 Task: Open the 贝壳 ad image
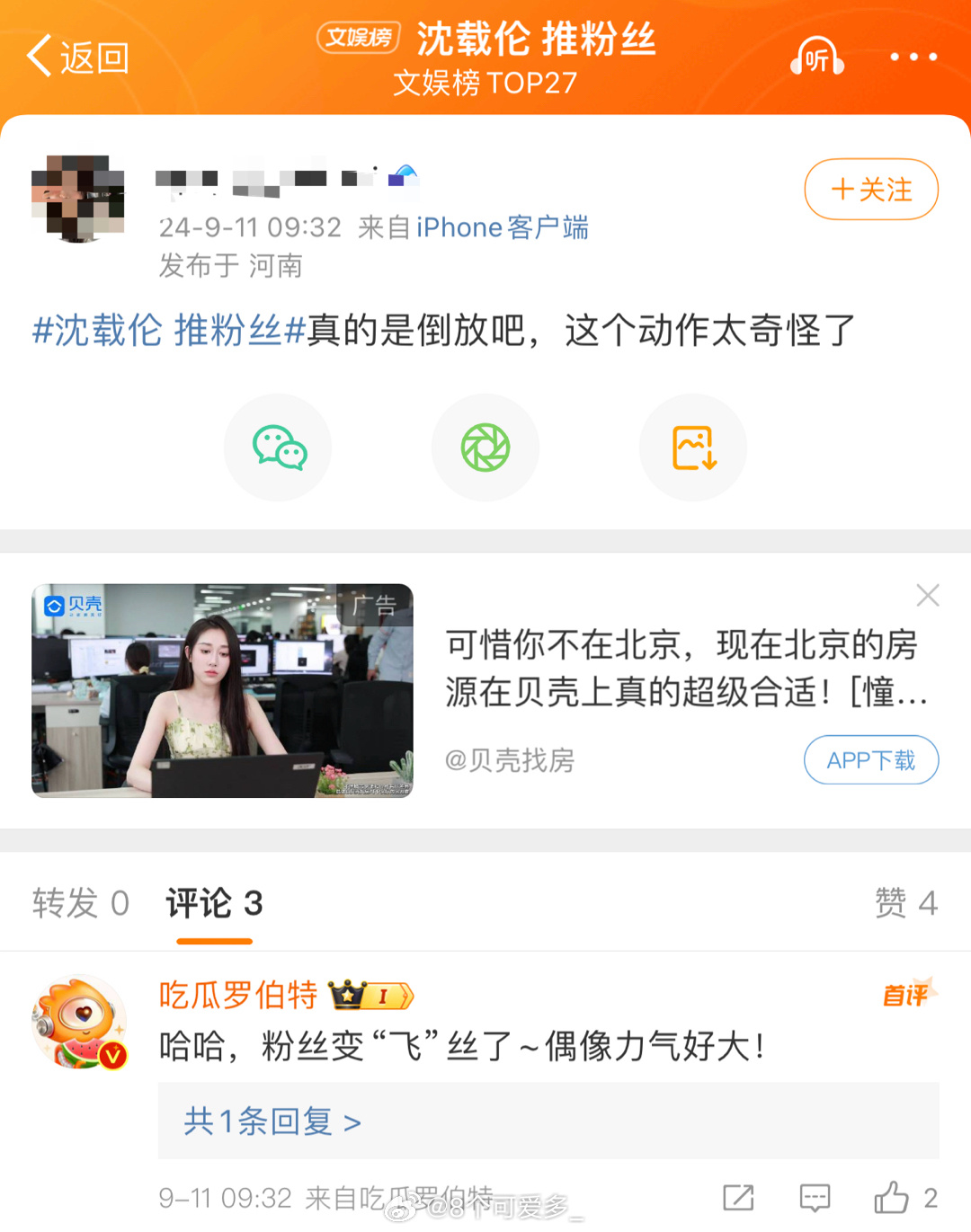pos(222,690)
